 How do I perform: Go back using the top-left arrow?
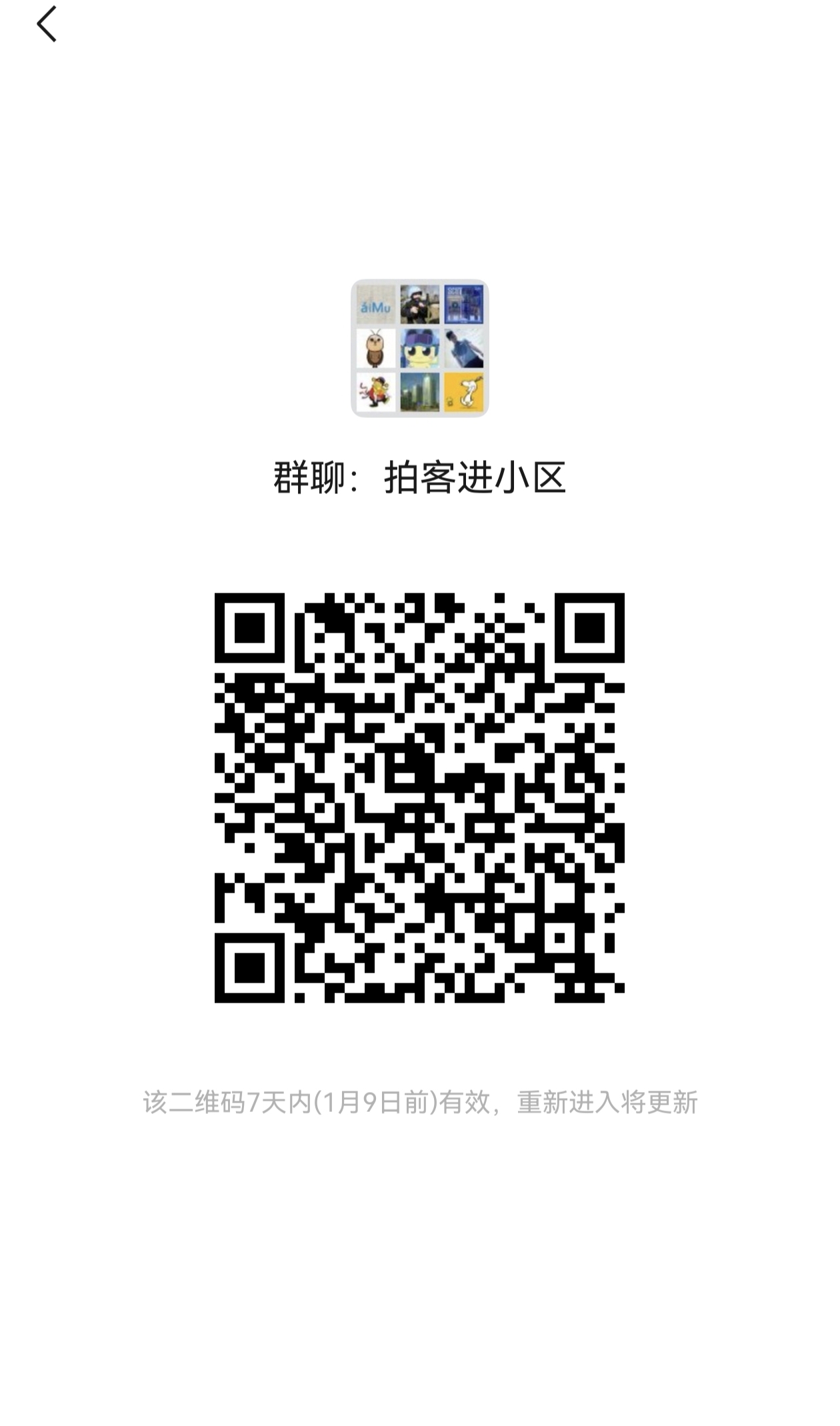click(47, 25)
